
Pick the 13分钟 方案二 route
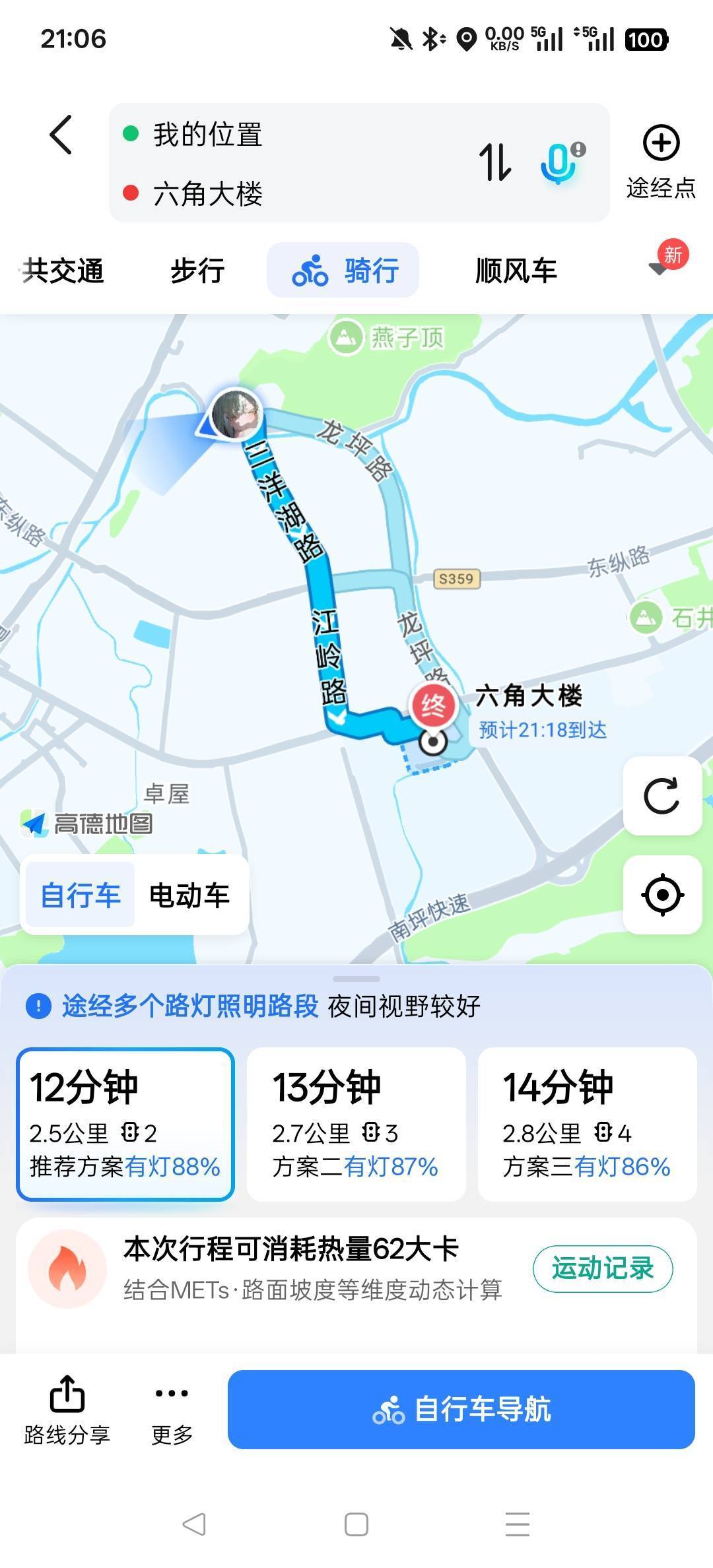(356, 1124)
